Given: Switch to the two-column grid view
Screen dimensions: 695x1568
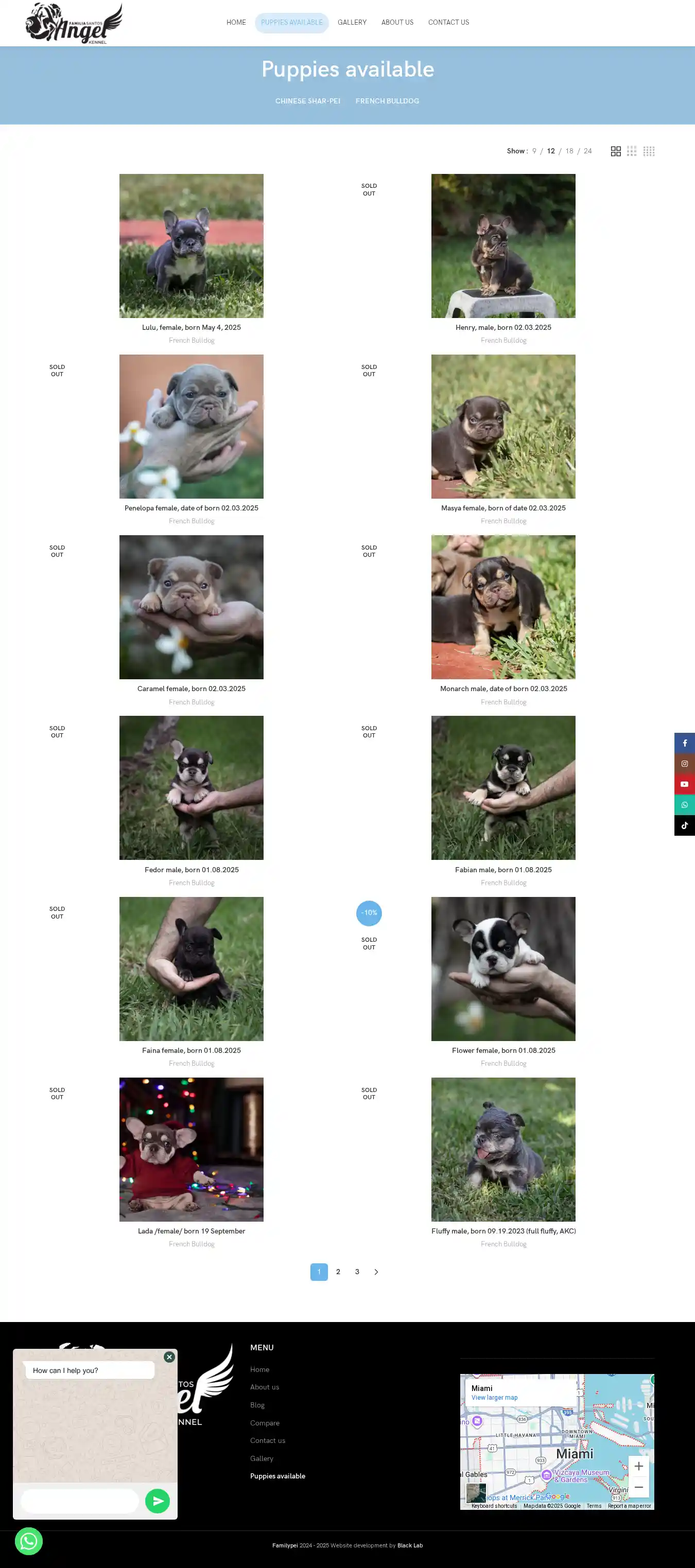Looking at the screenshot, I should pyautogui.click(x=616, y=151).
